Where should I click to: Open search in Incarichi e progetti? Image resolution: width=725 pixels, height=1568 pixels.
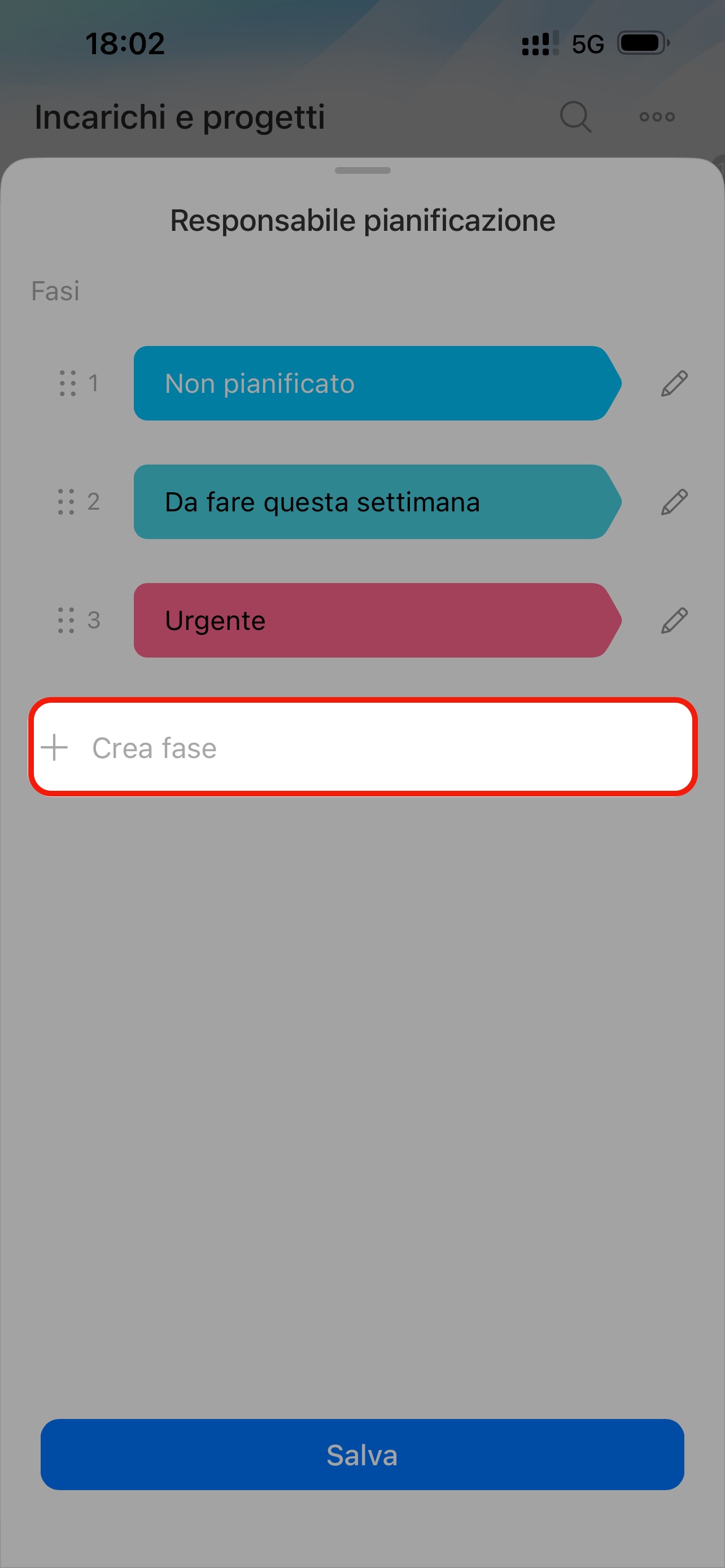pos(575,116)
